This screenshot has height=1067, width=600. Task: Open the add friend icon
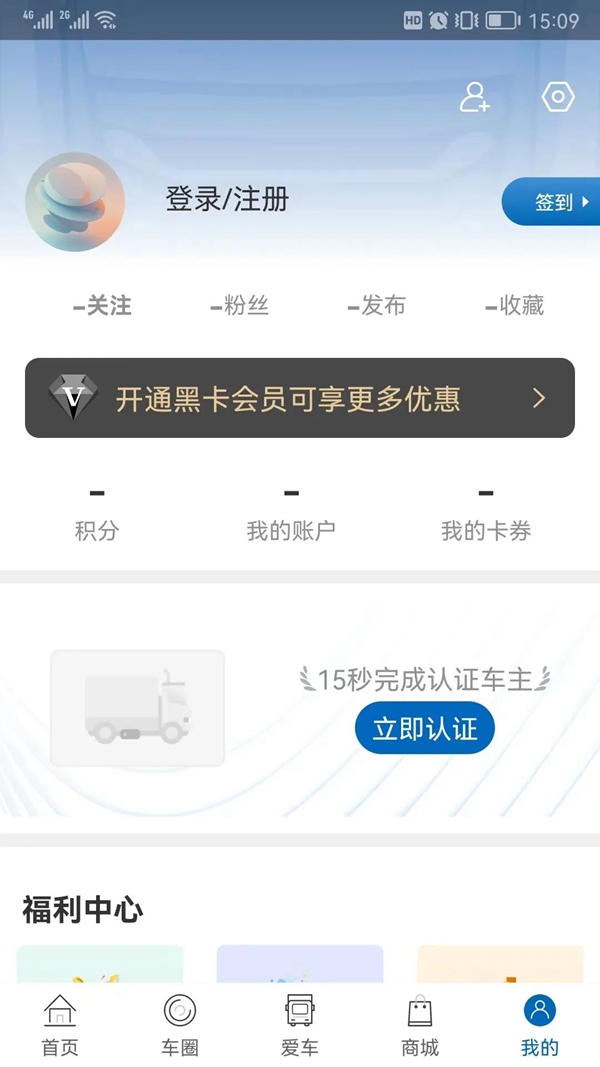(x=474, y=97)
